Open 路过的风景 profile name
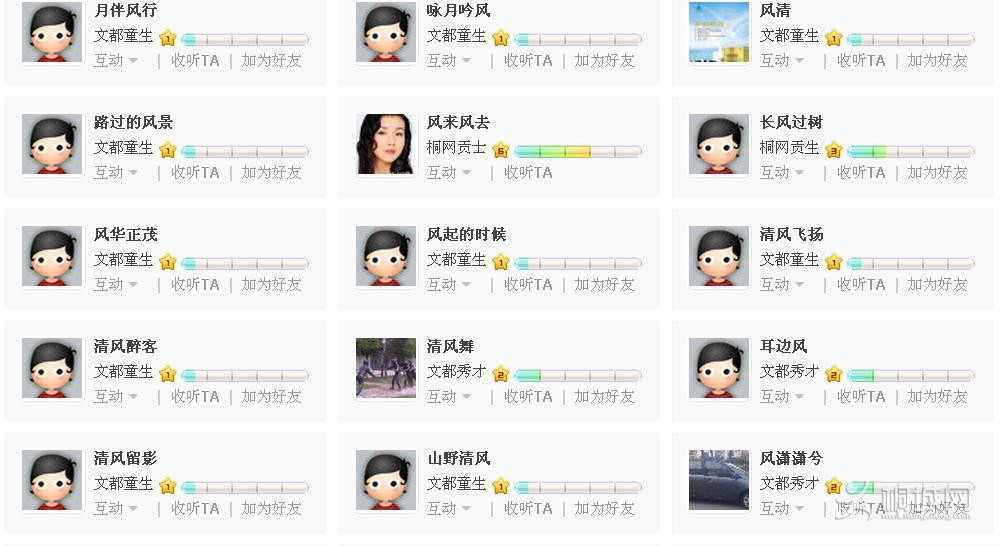This screenshot has width=1001, height=546. (x=133, y=122)
